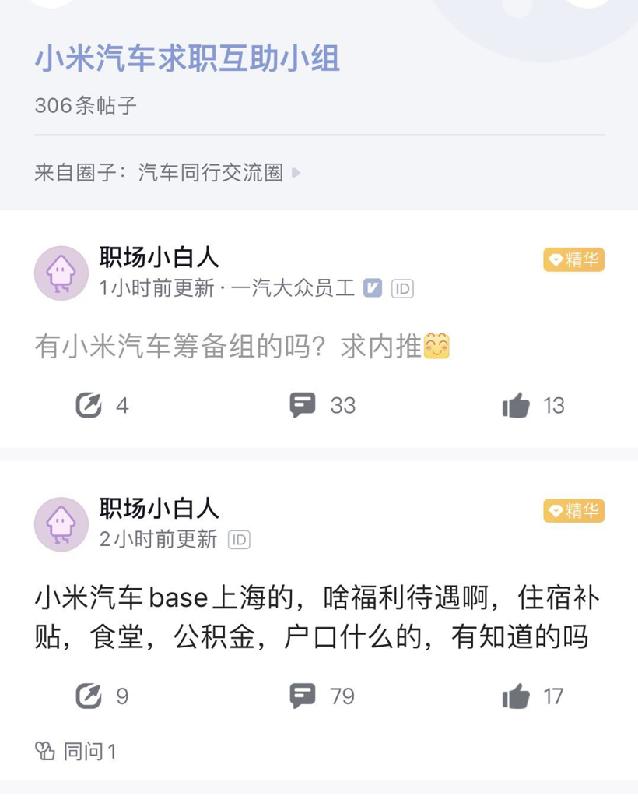
Task: Open avatar of 职场小白人 (一汽大众员工)
Action: (62, 272)
